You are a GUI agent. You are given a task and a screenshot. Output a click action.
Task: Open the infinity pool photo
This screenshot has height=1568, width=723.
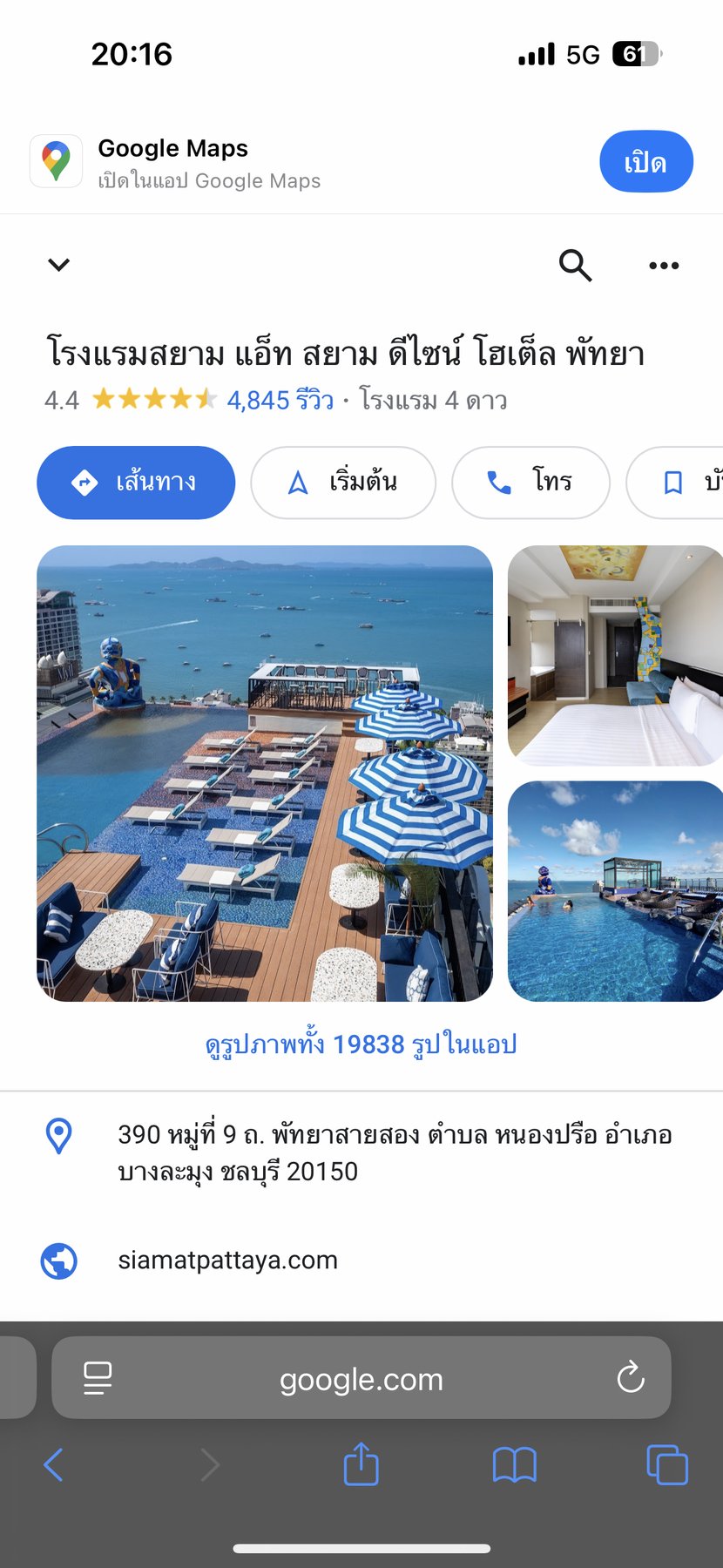[x=615, y=891]
